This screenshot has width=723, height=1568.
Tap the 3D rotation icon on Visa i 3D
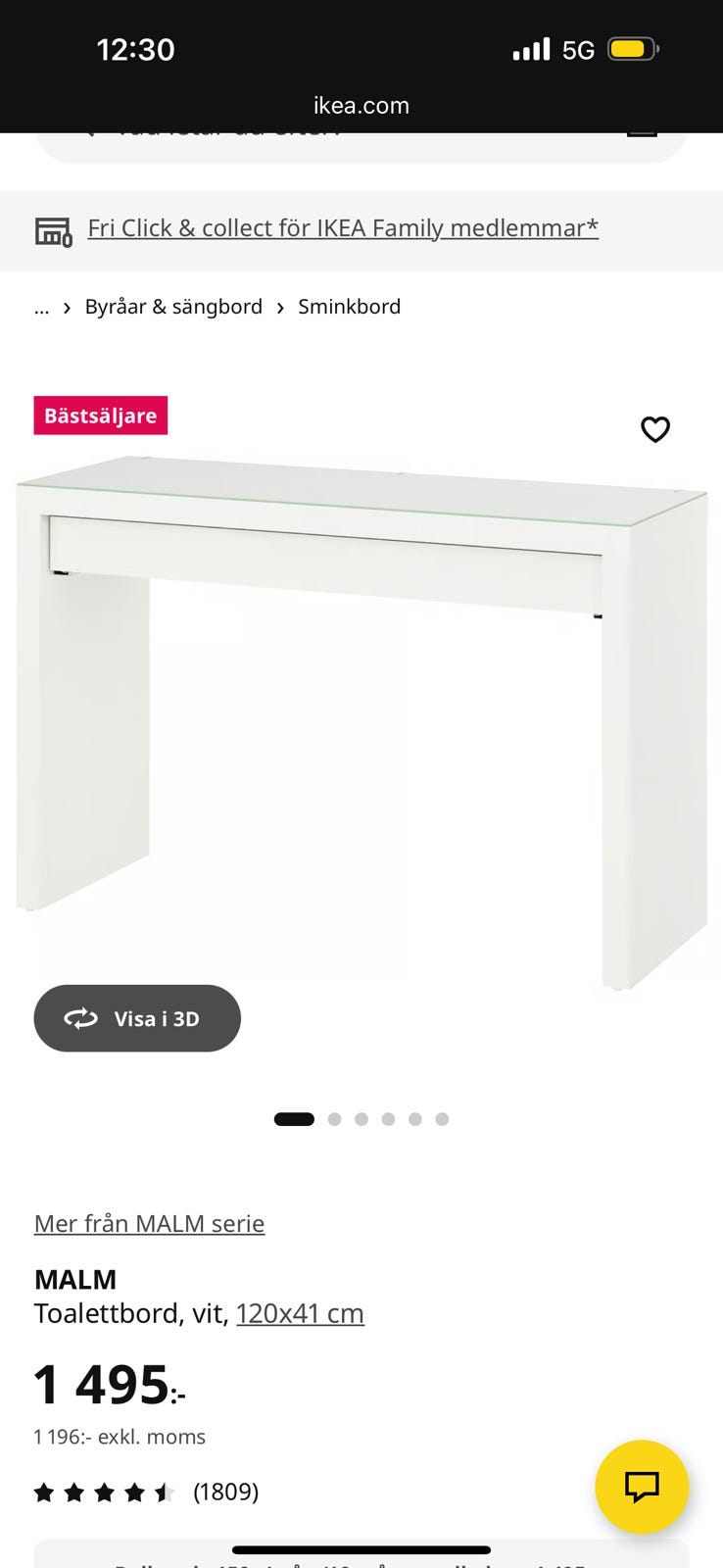pyautogui.click(x=82, y=1018)
